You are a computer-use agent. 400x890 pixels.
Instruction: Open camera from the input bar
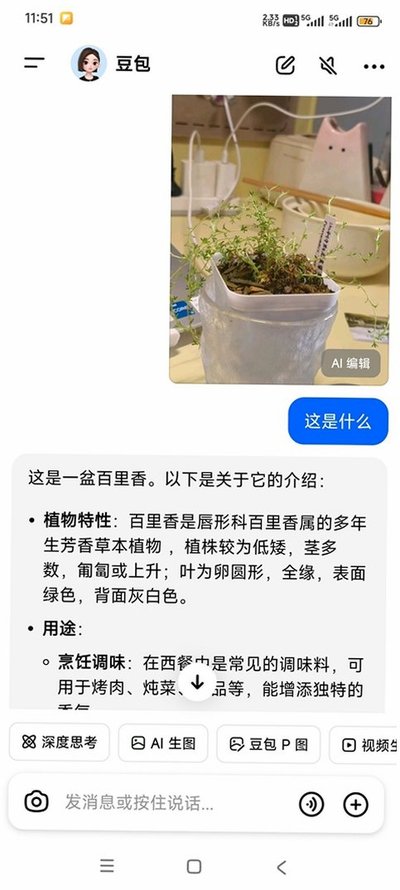click(37, 802)
